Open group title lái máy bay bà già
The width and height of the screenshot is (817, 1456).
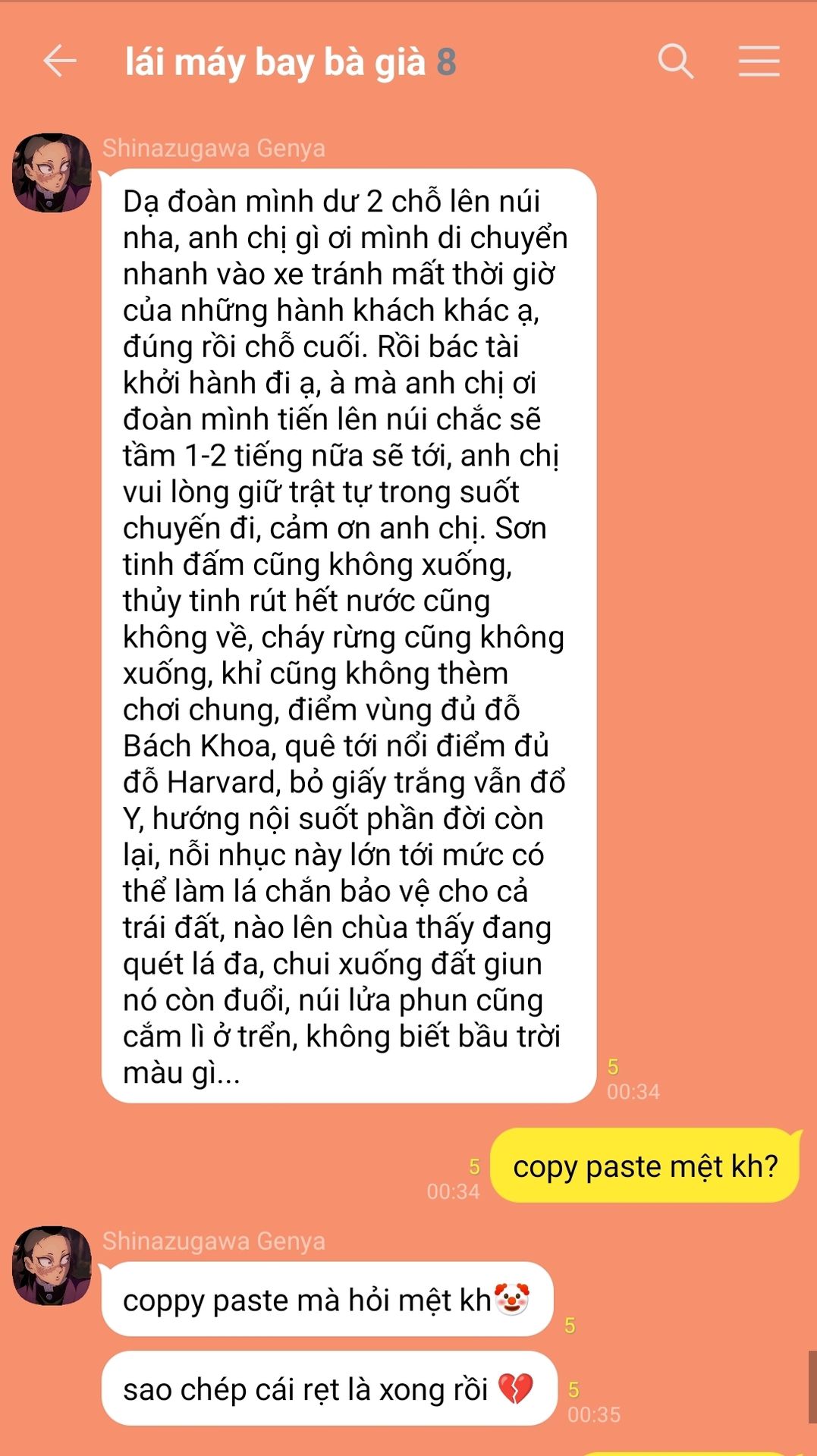point(275,62)
